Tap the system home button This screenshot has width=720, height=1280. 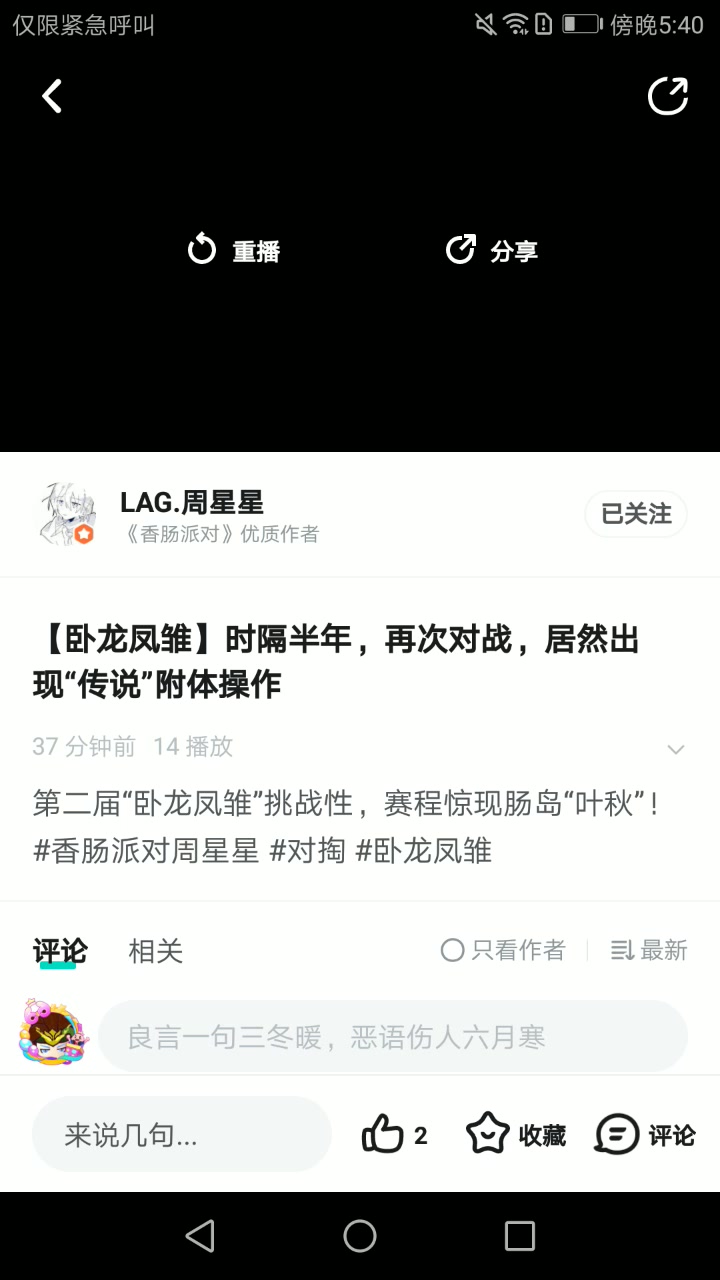click(x=360, y=1236)
